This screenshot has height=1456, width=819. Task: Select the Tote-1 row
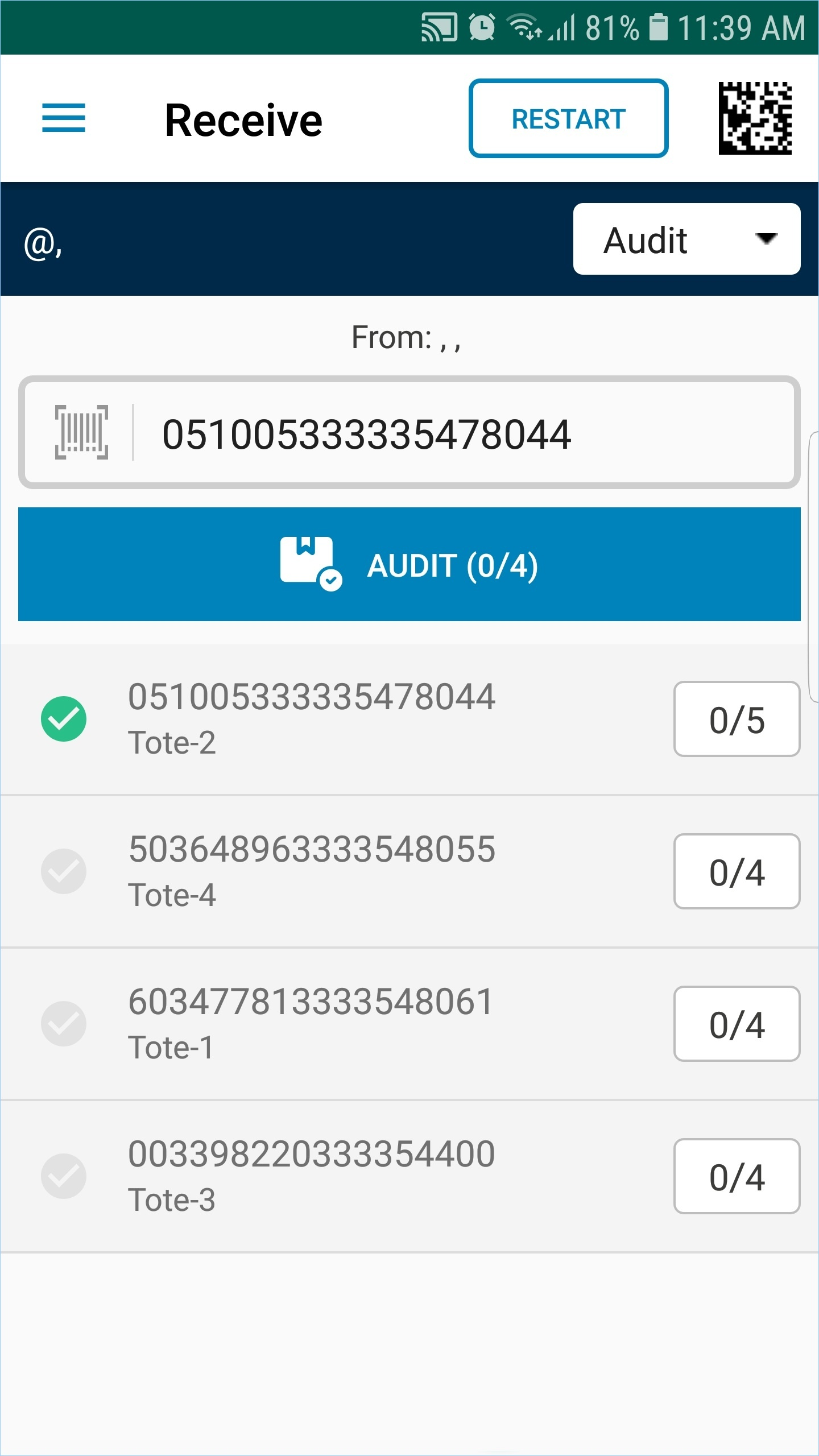pos(409,1024)
